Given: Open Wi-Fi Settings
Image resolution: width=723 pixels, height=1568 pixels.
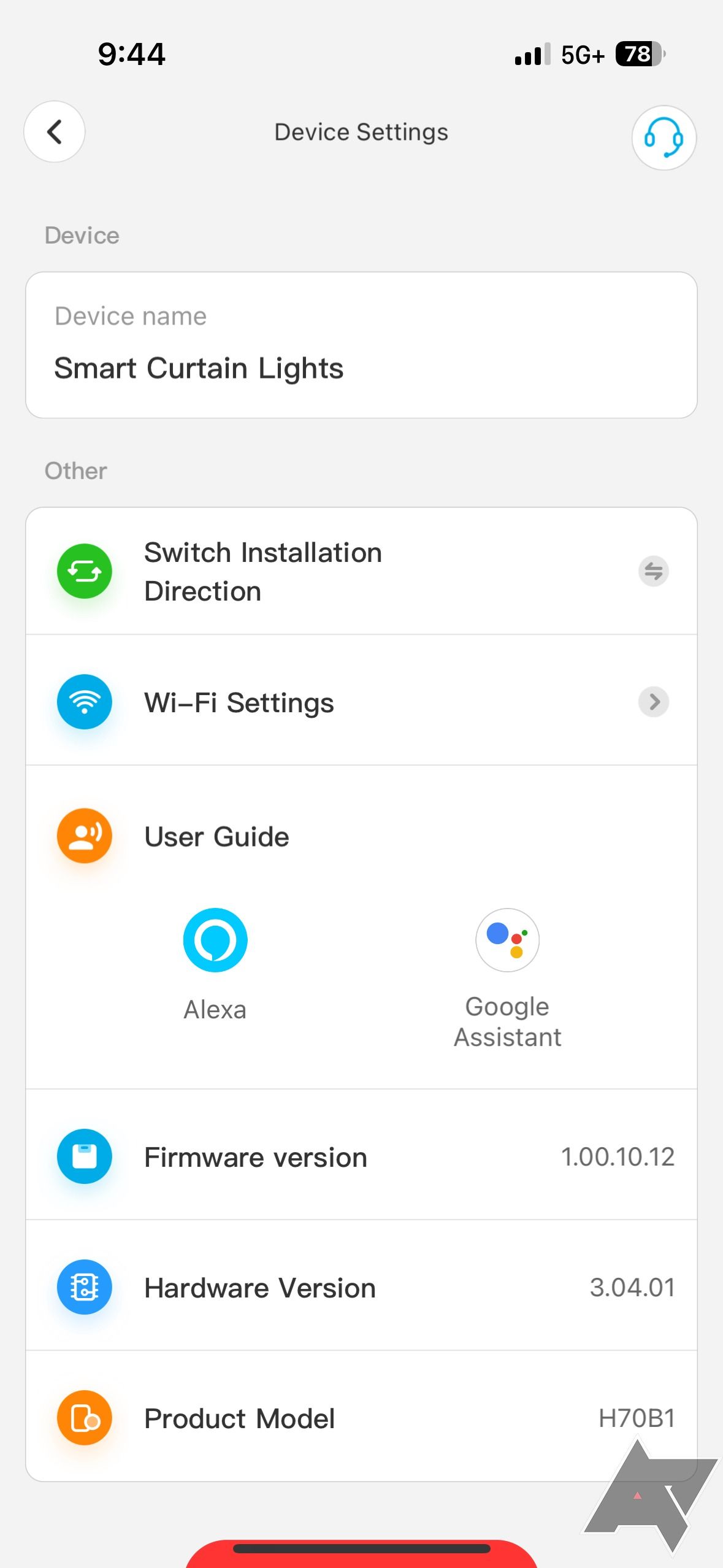Looking at the screenshot, I should click(361, 702).
